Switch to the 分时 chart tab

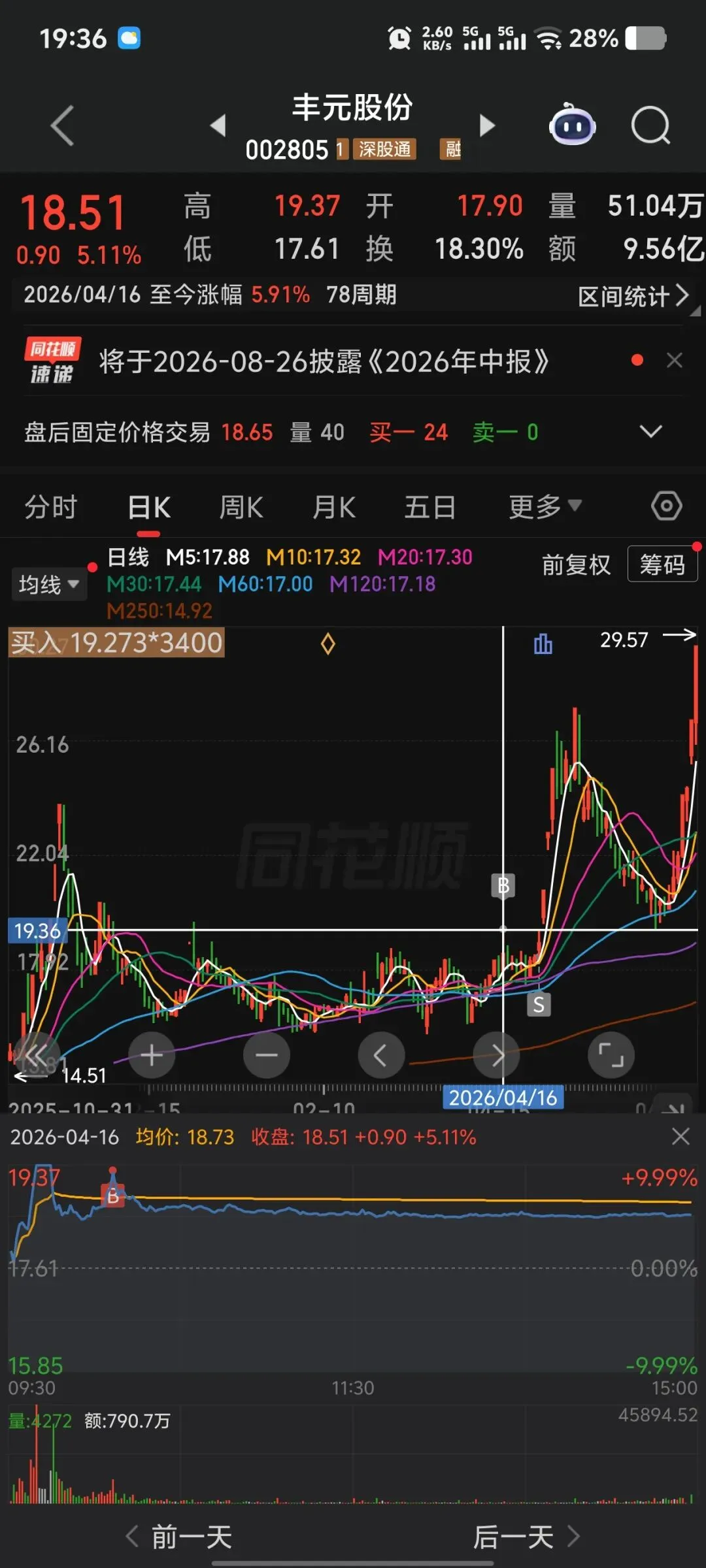click(x=51, y=507)
